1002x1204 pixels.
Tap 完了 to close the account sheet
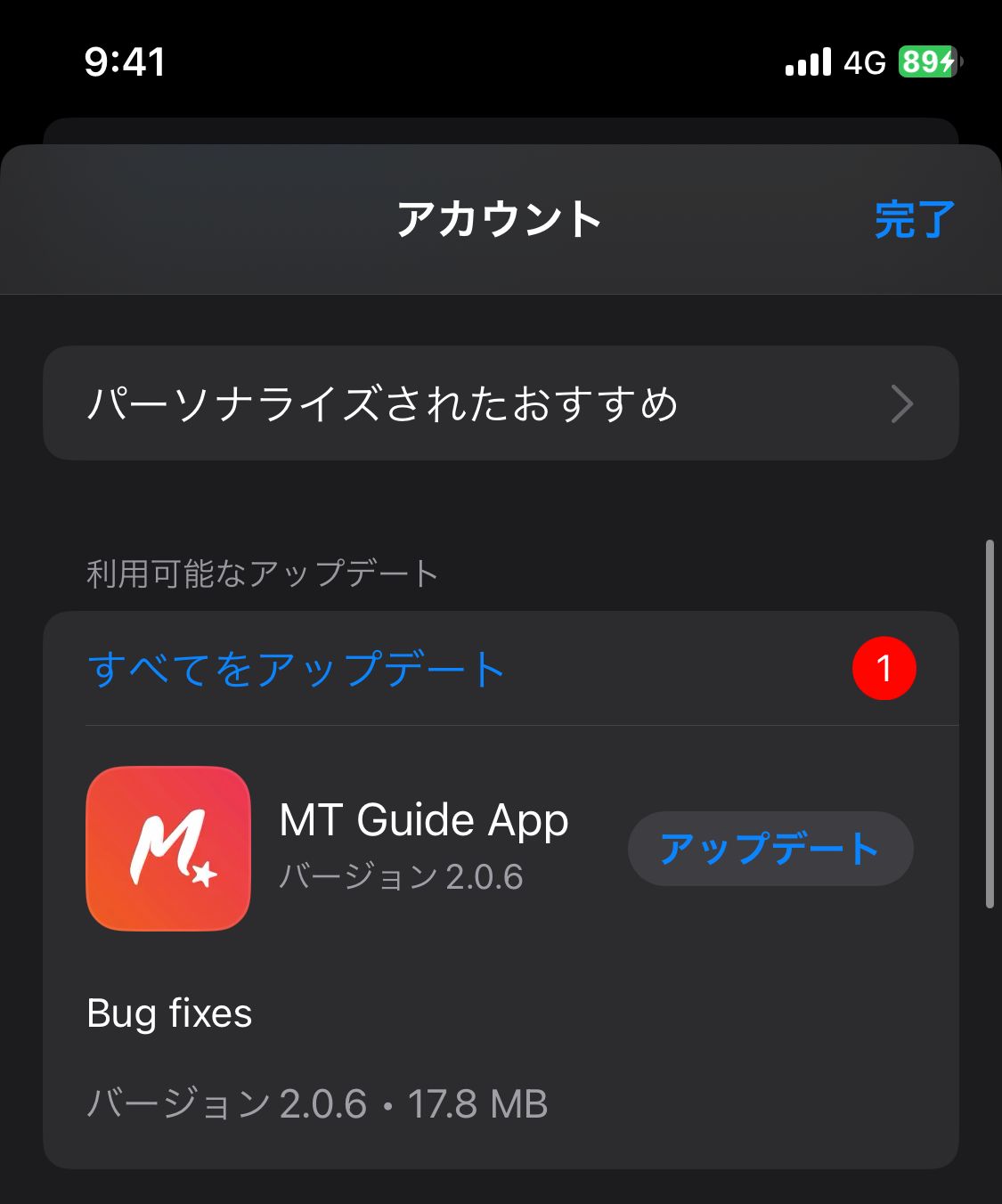pyautogui.click(x=914, y=220)
